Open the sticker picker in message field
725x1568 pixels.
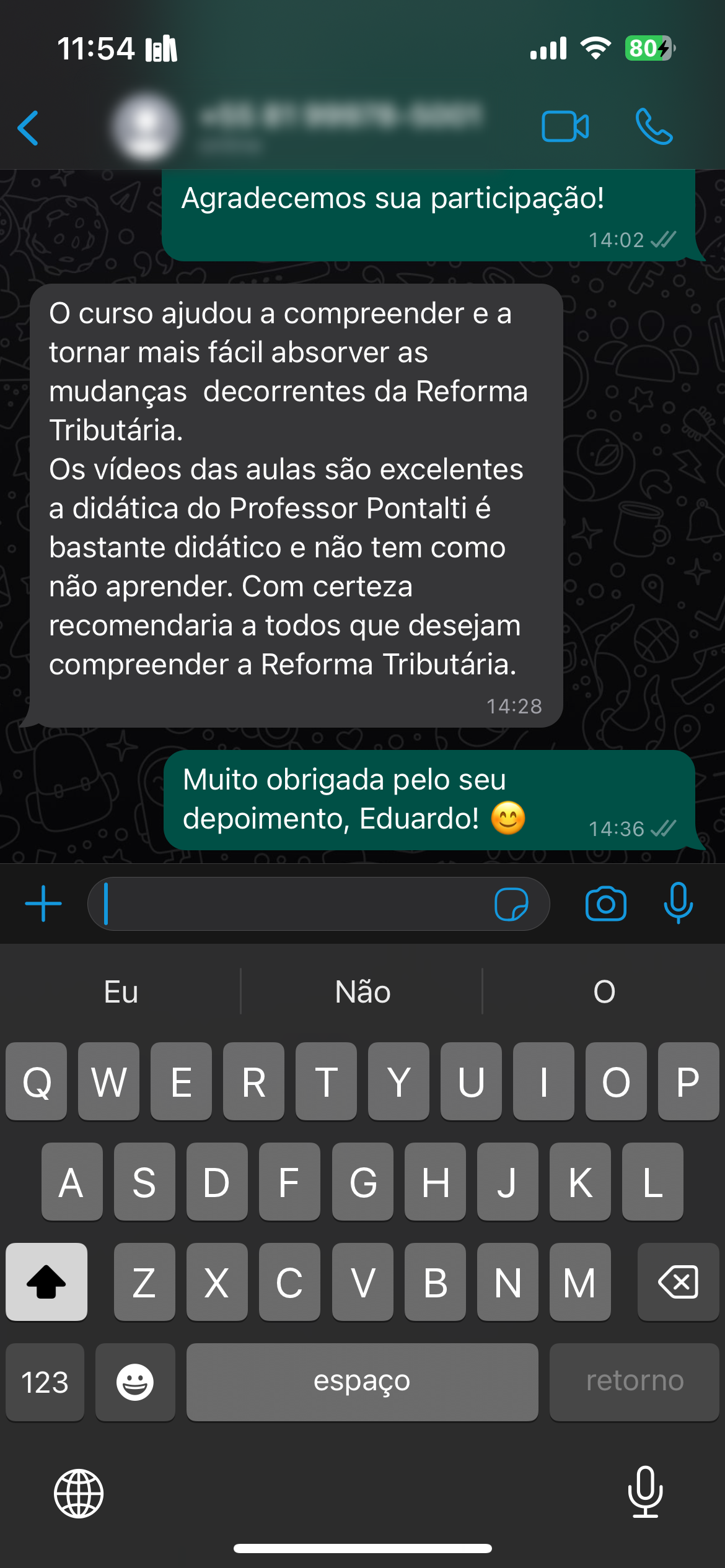[511, 904]
